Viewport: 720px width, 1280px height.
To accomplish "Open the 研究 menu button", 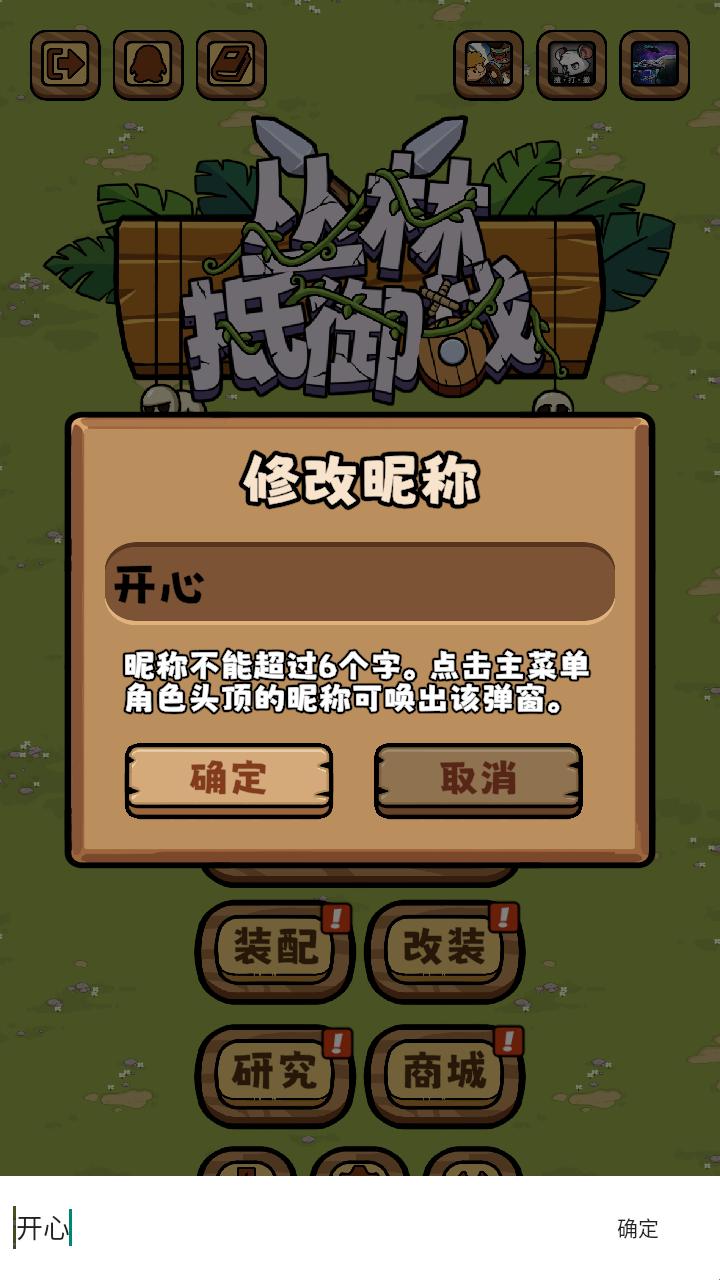I will pos(275,1073).
